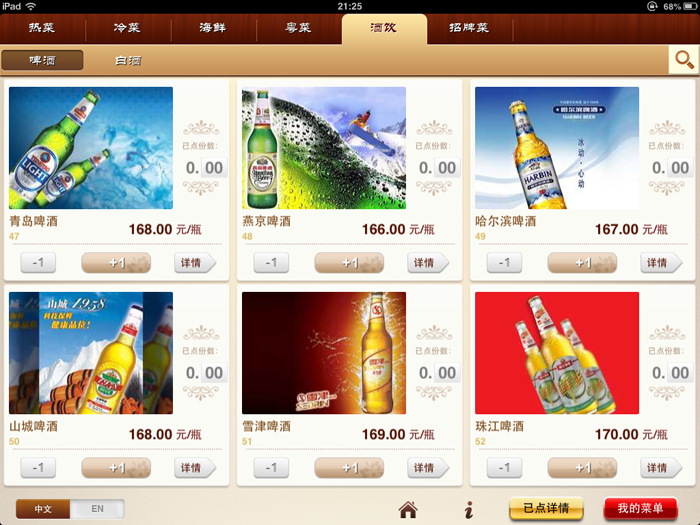Screen dimensions: 700x525
Task: Select the 粤菜 tab
Action: click(x=298, y=28)
